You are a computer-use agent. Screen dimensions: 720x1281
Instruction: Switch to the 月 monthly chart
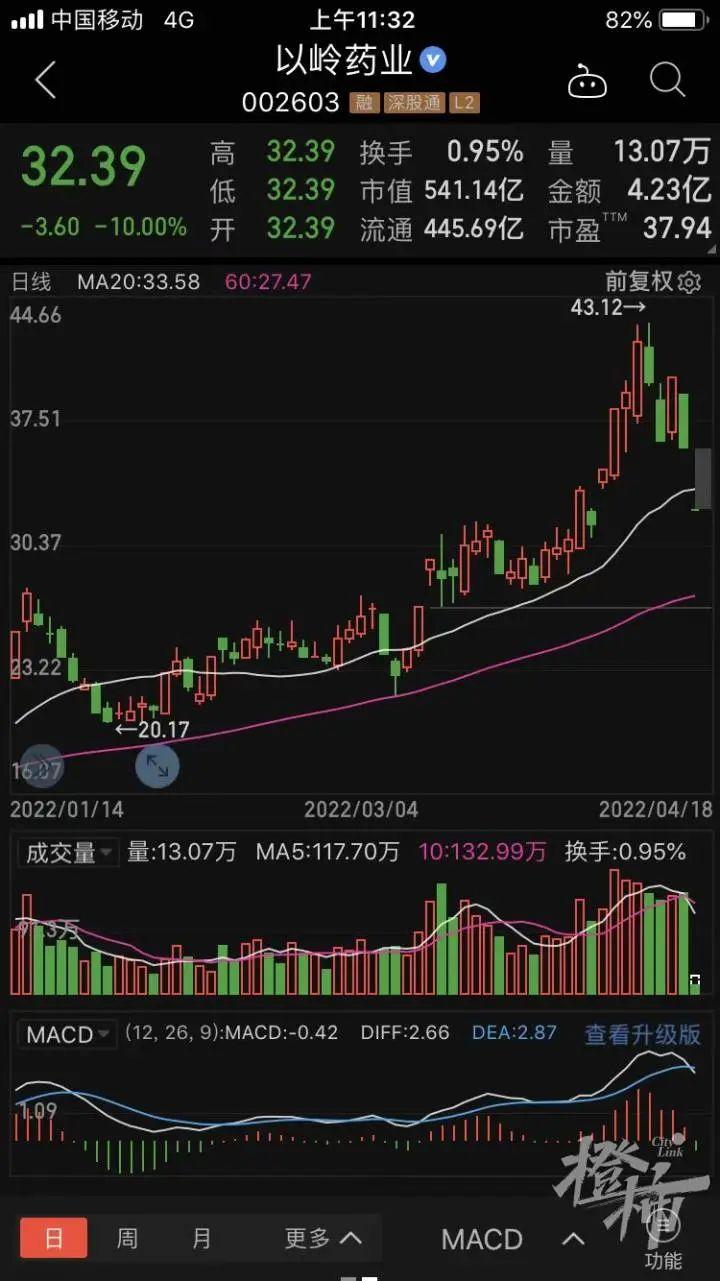pos(201,1238)
